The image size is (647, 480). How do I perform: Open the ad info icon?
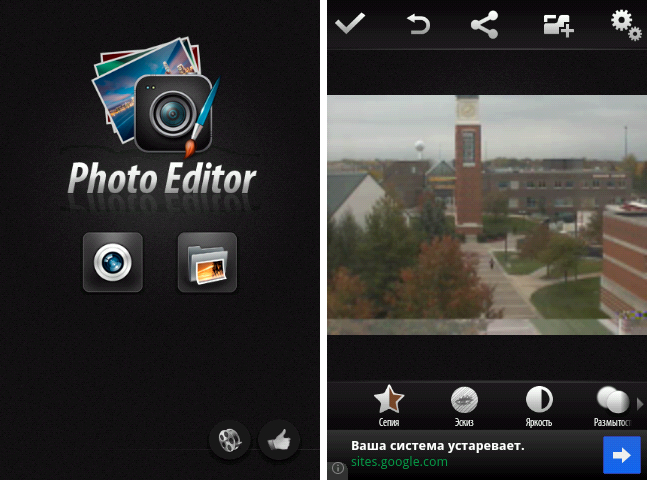coord(338,467)
